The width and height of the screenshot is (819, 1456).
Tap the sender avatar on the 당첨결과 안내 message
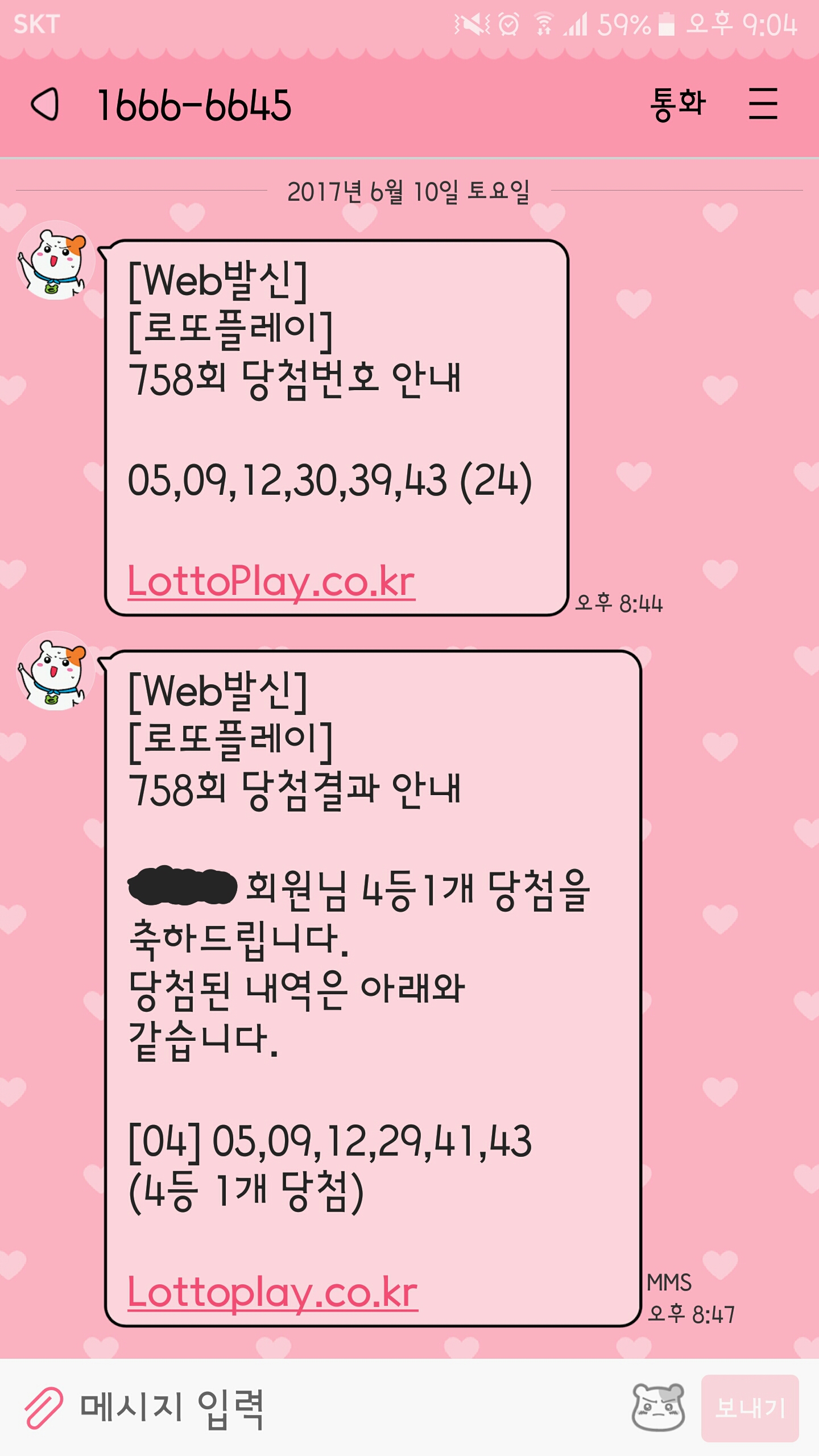(55, 671)
